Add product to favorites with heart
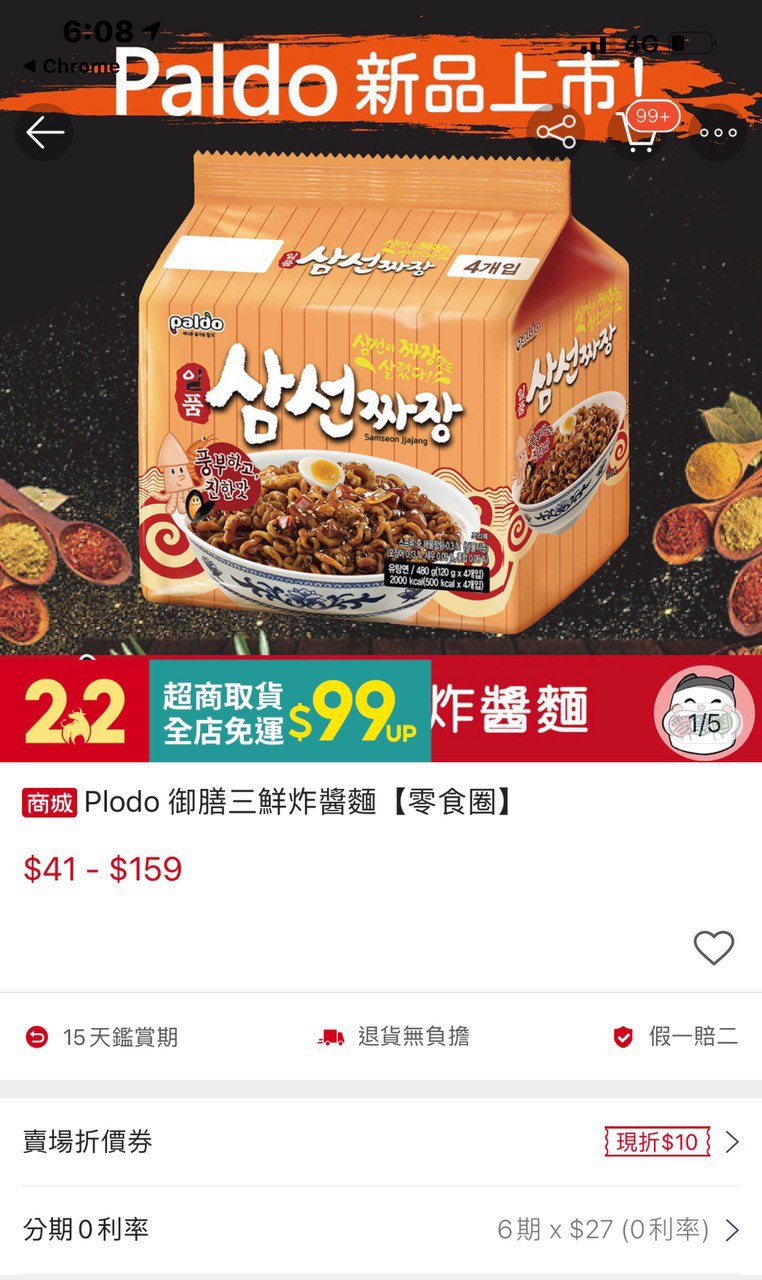The height and width of the screenshot is (1280, 762). click(x=714, y=947)
